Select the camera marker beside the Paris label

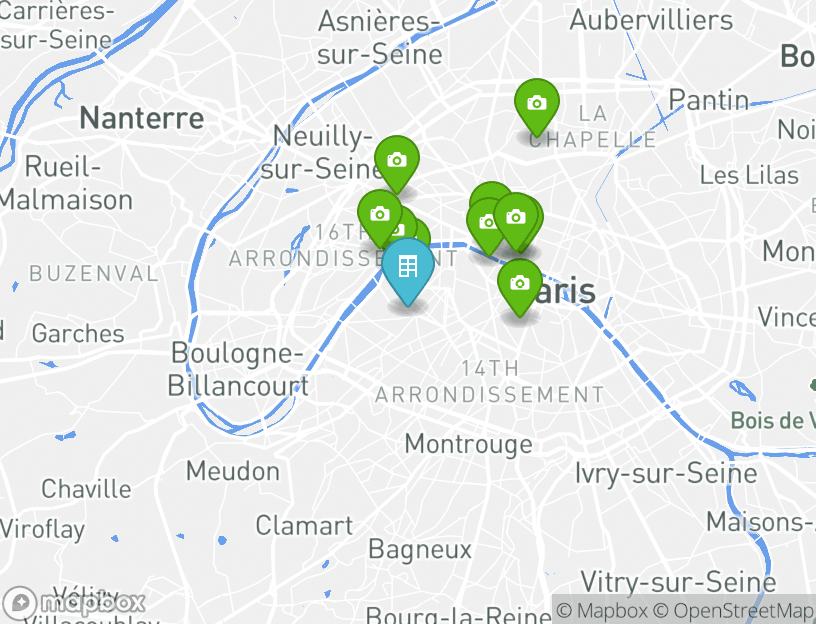tap(519, 284)
